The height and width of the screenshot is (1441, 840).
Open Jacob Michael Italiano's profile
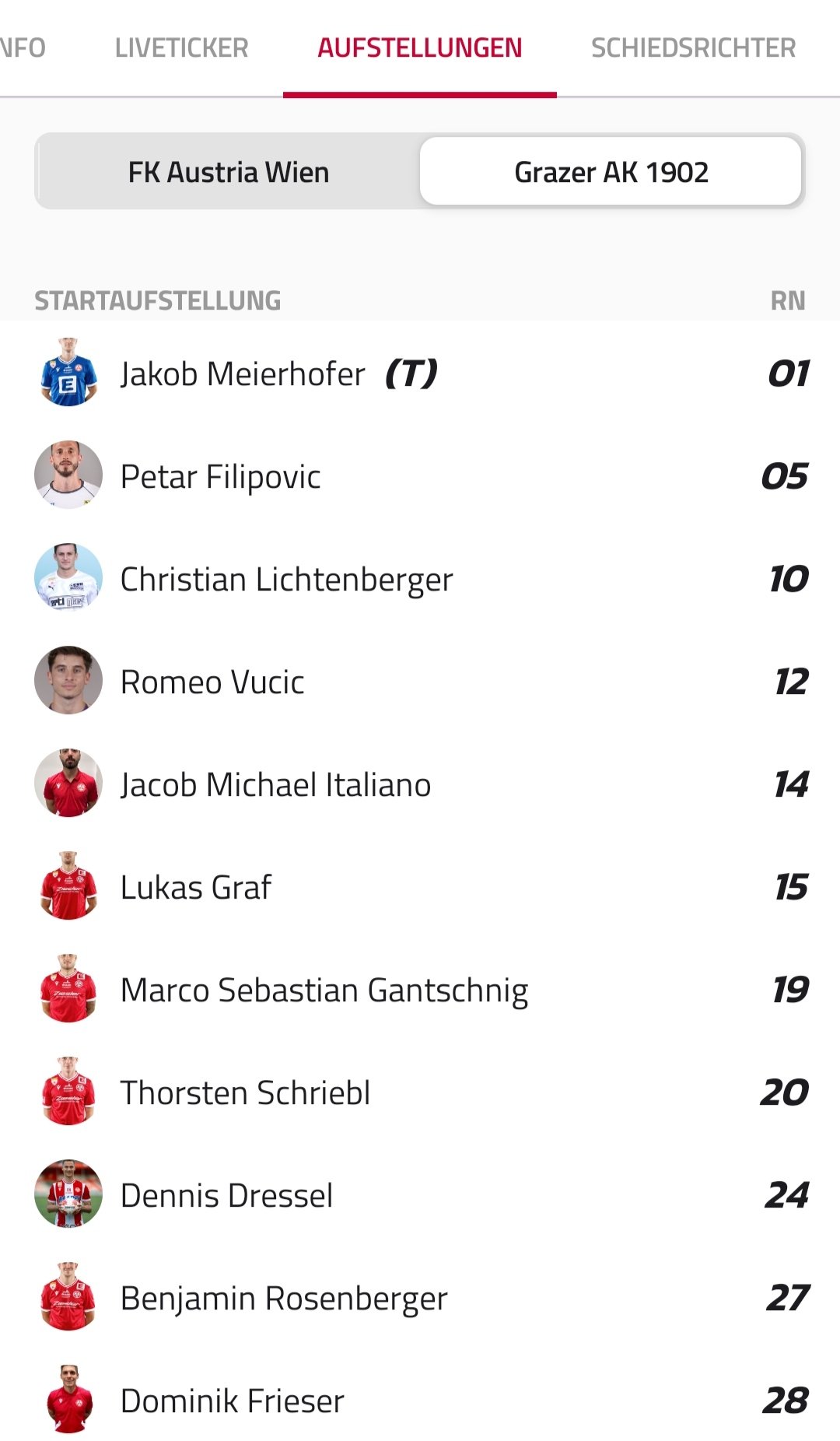coord(420,784)
